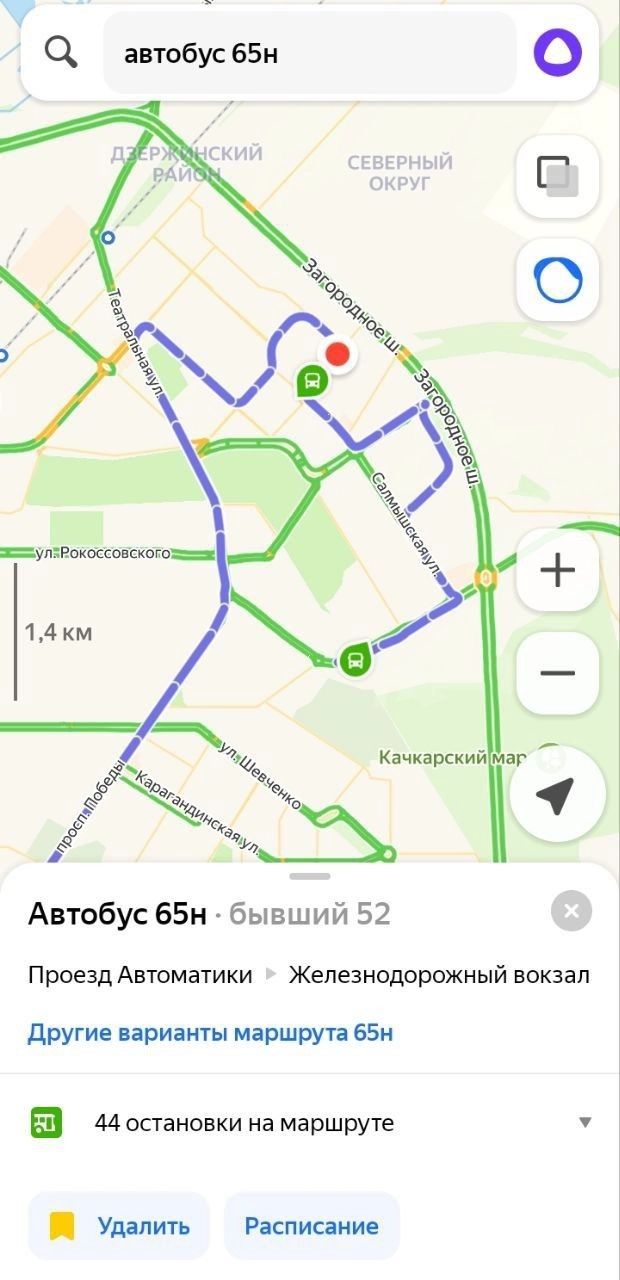Expand the 44 остановки на маршруте list
620x1280 pixels.
[585, 1122]
